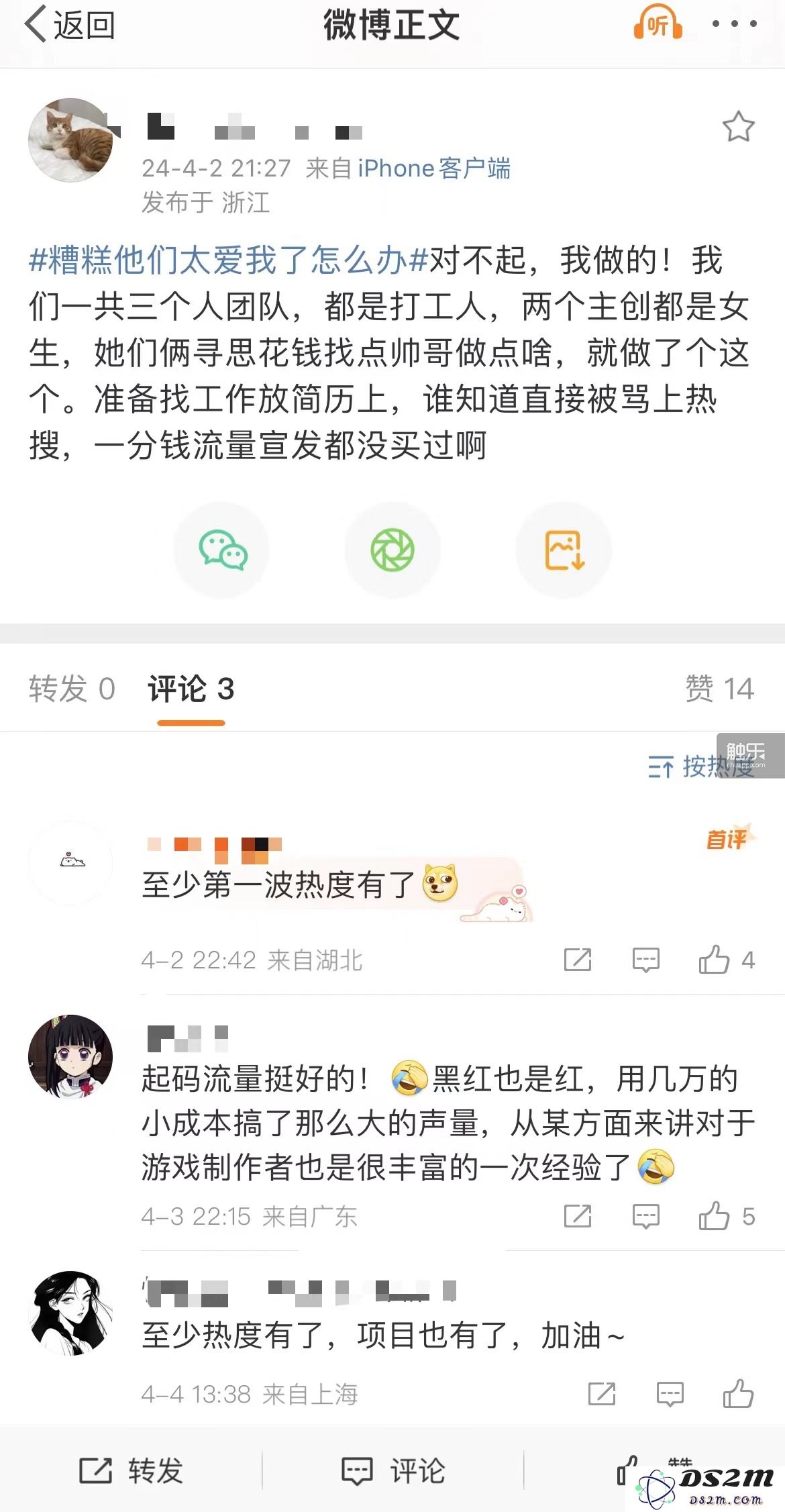Viewport: 785px width, 1512px height.
Task: Switch to 转发 0 tab
Action: click(x=72, y=689)
